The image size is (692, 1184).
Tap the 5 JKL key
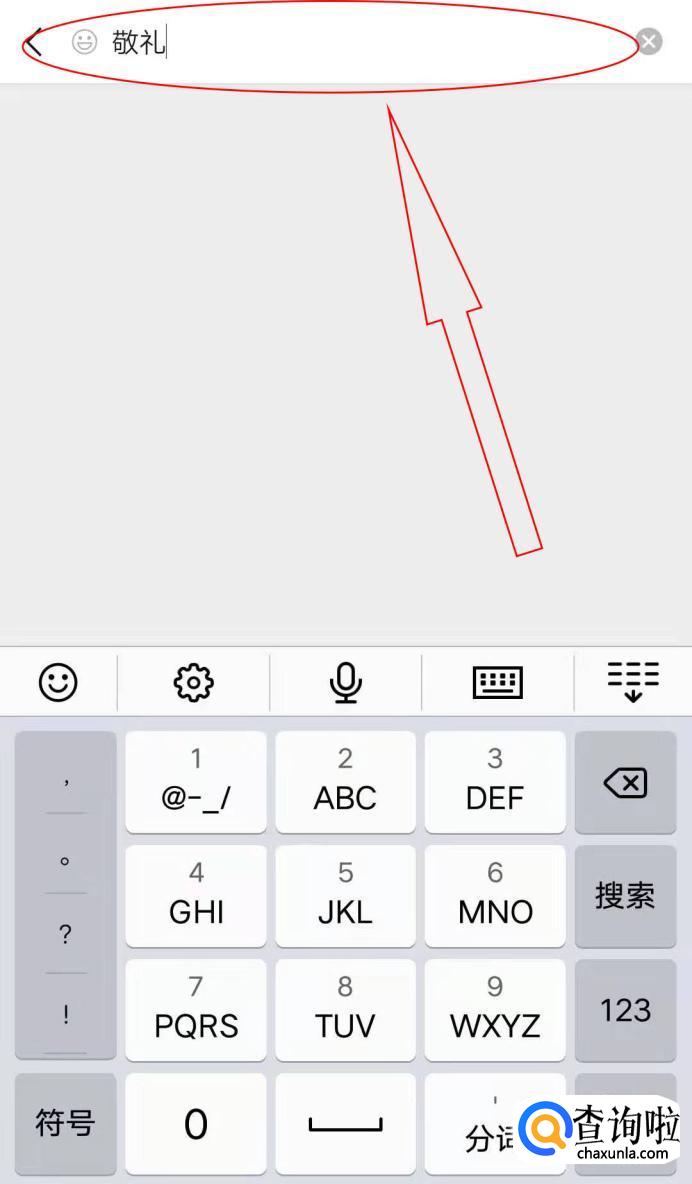coord(345,896)
